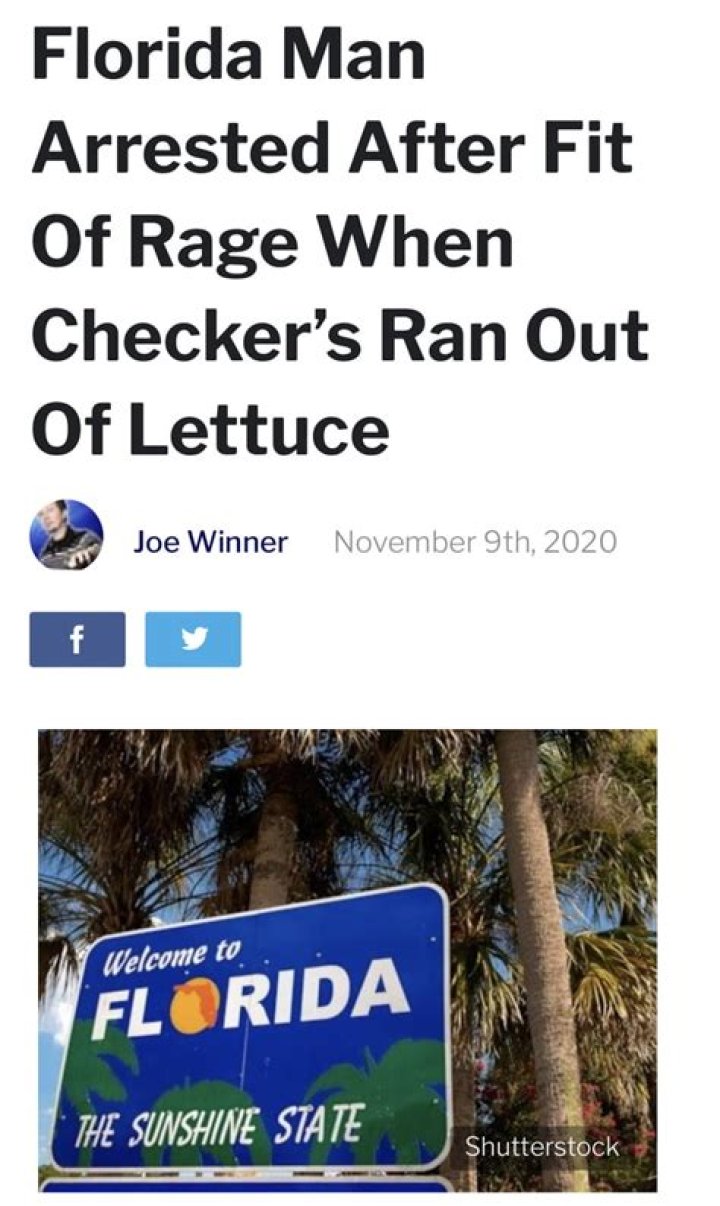Image resolution: width=720 pixels, height=1206 pixels.
Task: Click the 'Checker's Ran Out' headline text
Action: click(340, 333)
